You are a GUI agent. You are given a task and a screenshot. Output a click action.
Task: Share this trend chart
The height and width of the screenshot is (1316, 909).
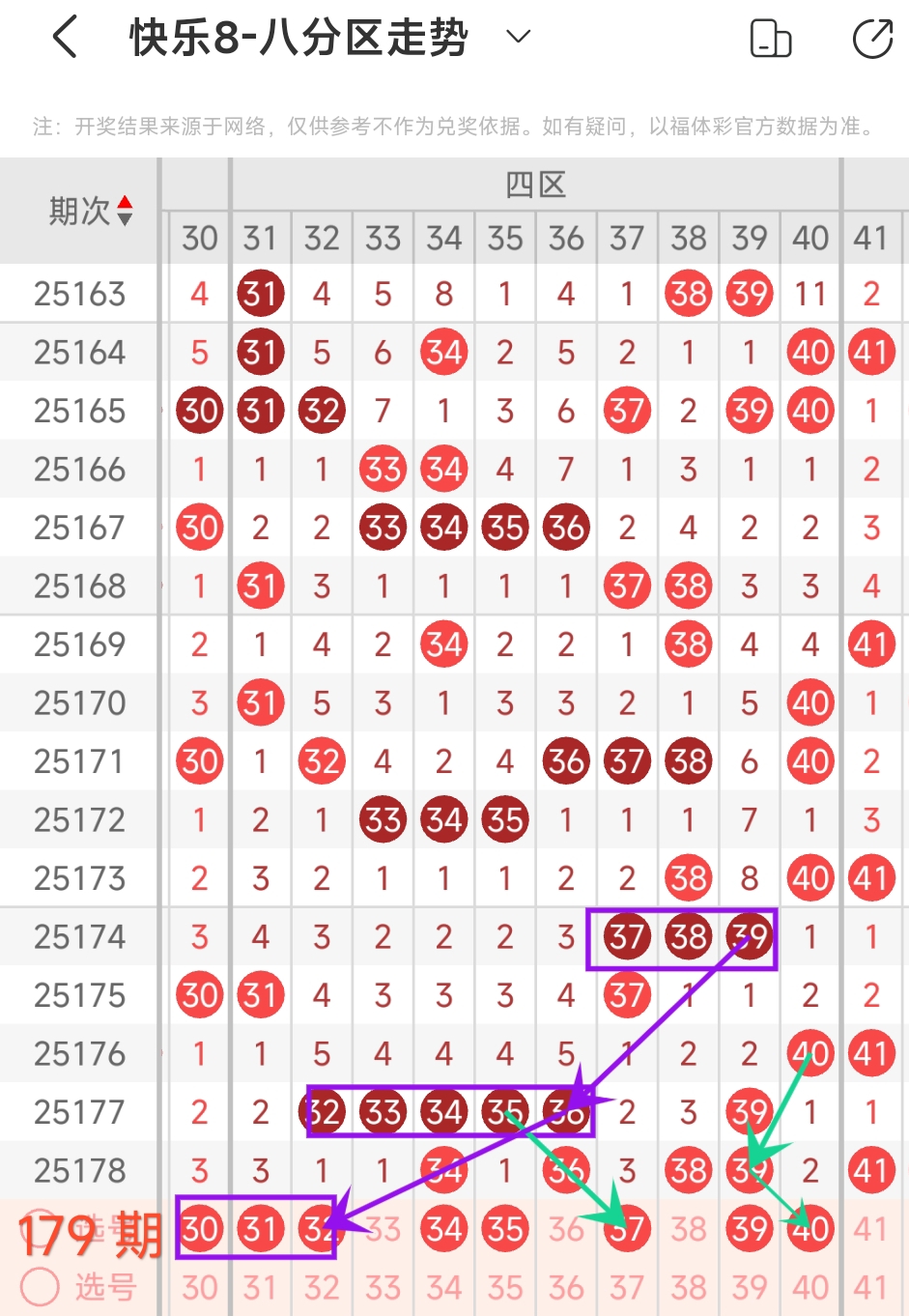(872, 39)
